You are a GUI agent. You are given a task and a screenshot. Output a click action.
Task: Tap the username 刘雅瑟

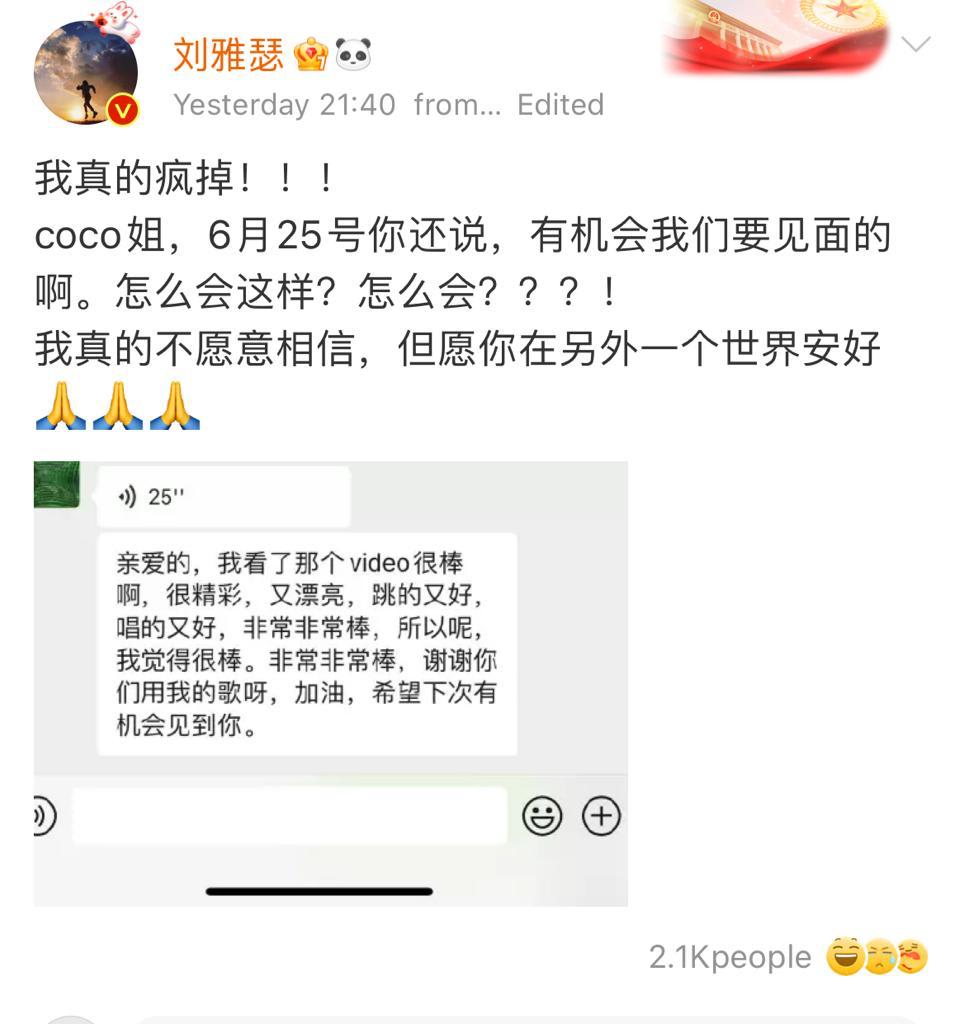coord(228,53)
